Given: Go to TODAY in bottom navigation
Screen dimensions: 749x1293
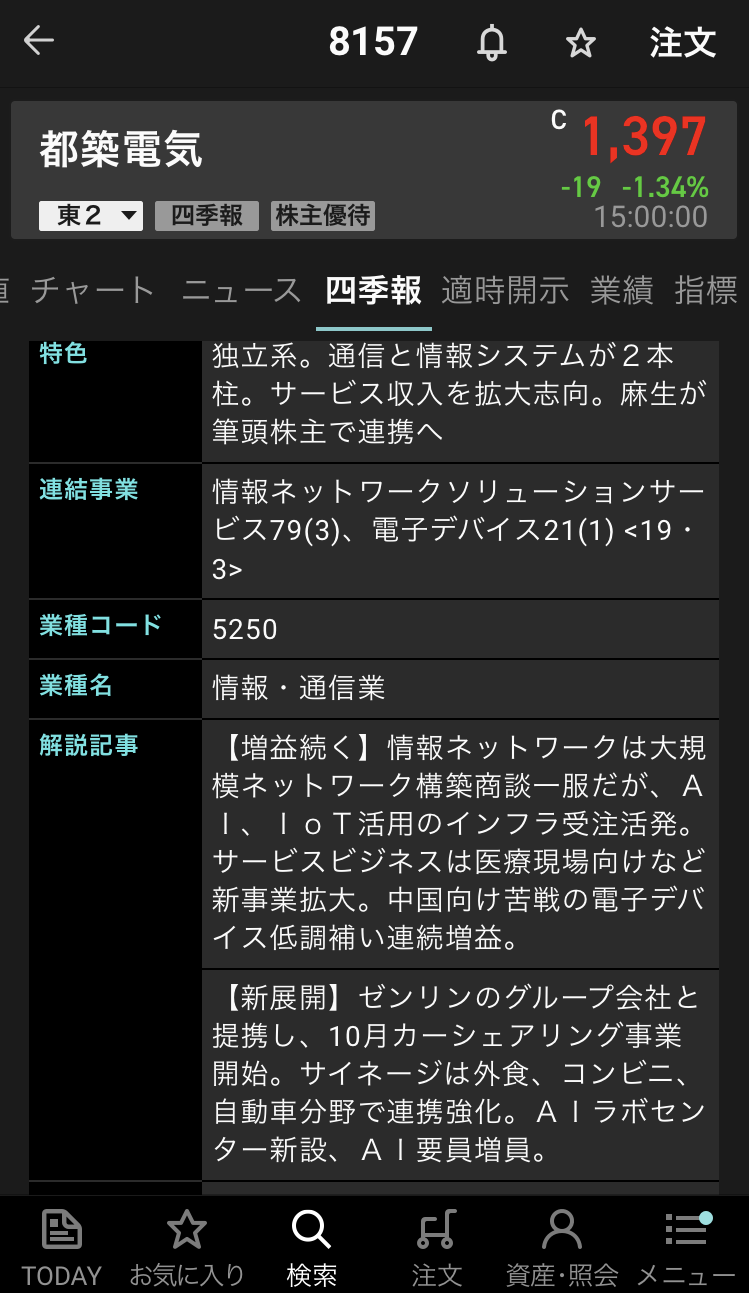Looking at the screenshot, I should [x=62, y=1245].
